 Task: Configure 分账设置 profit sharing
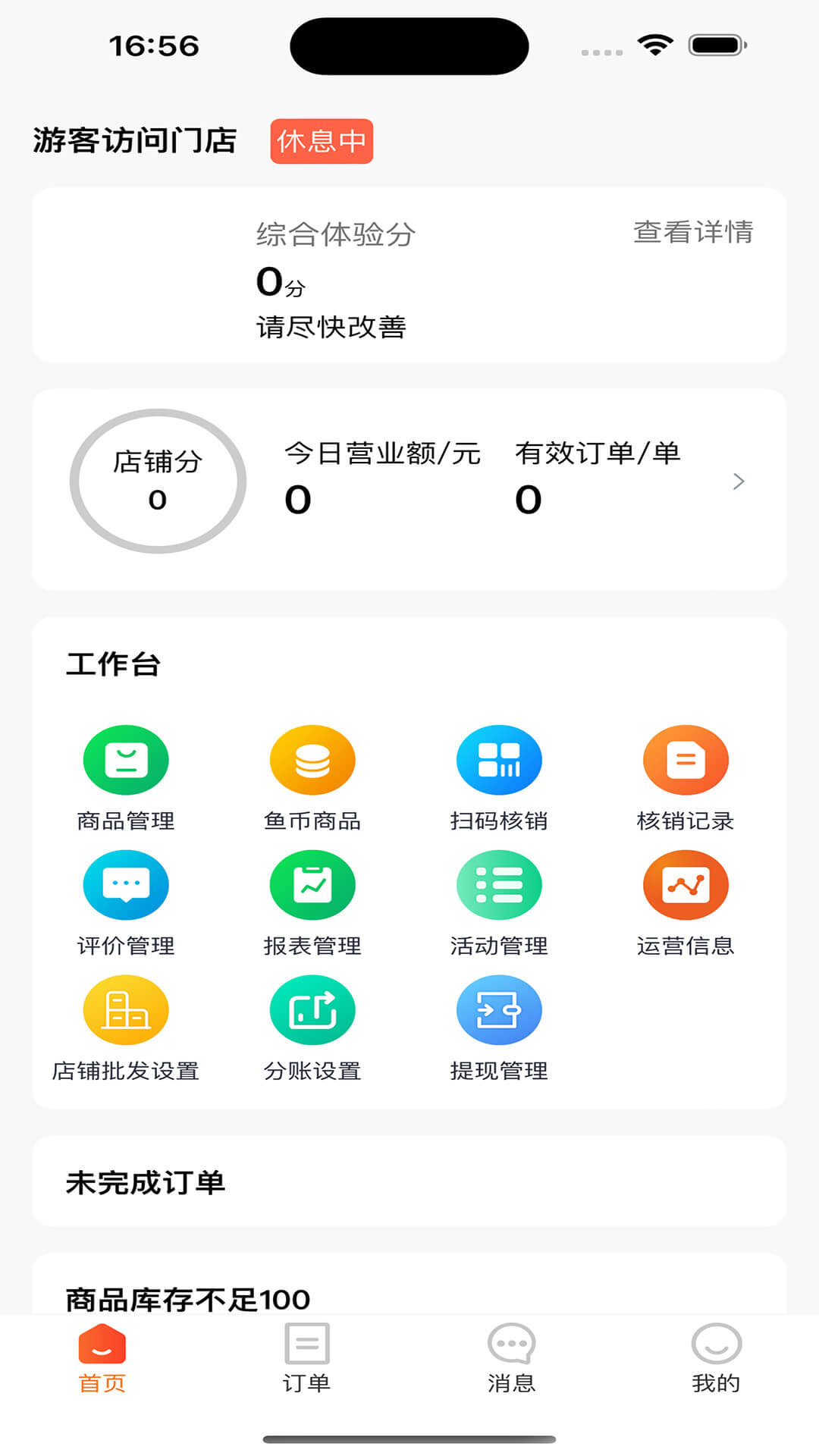(x=312, y=1010)
